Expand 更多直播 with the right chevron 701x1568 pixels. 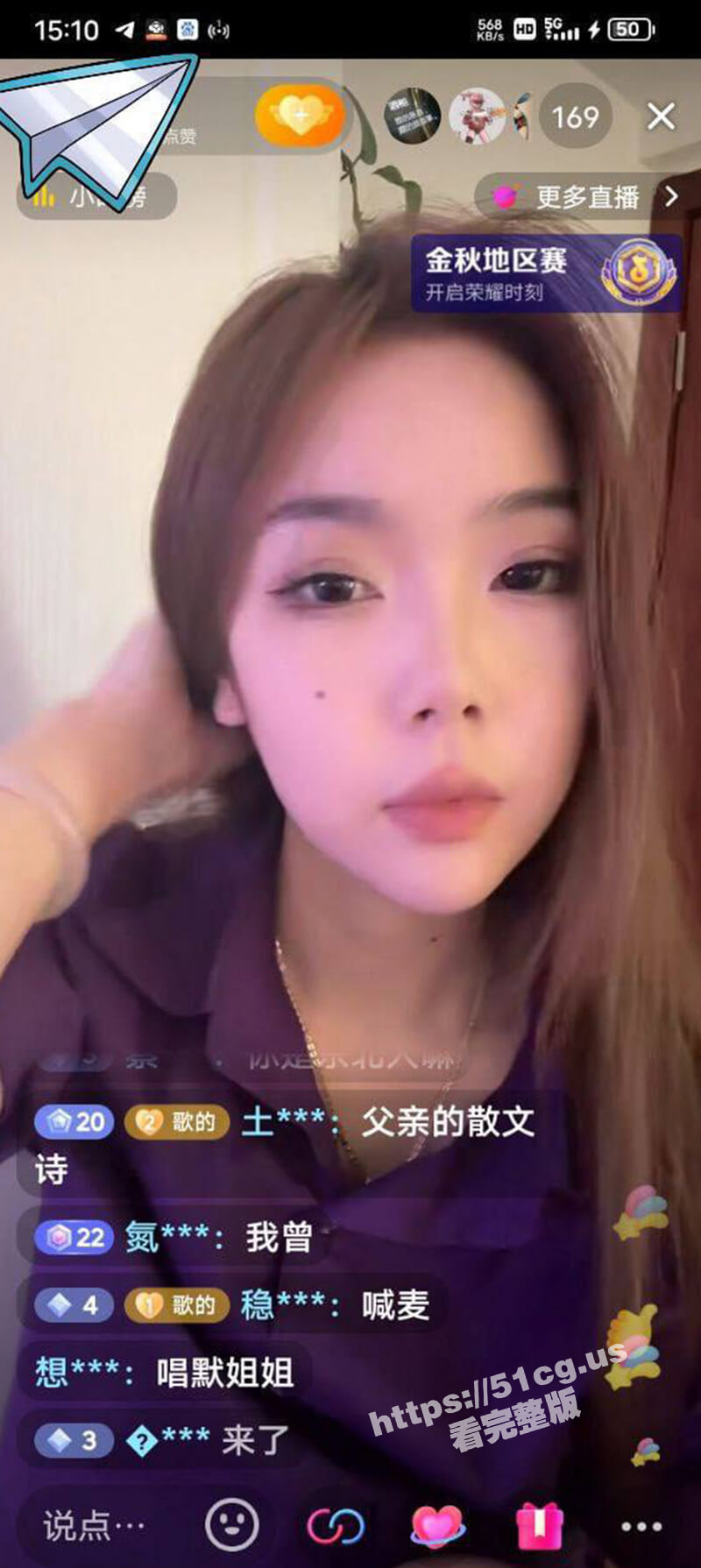(673, 198)
